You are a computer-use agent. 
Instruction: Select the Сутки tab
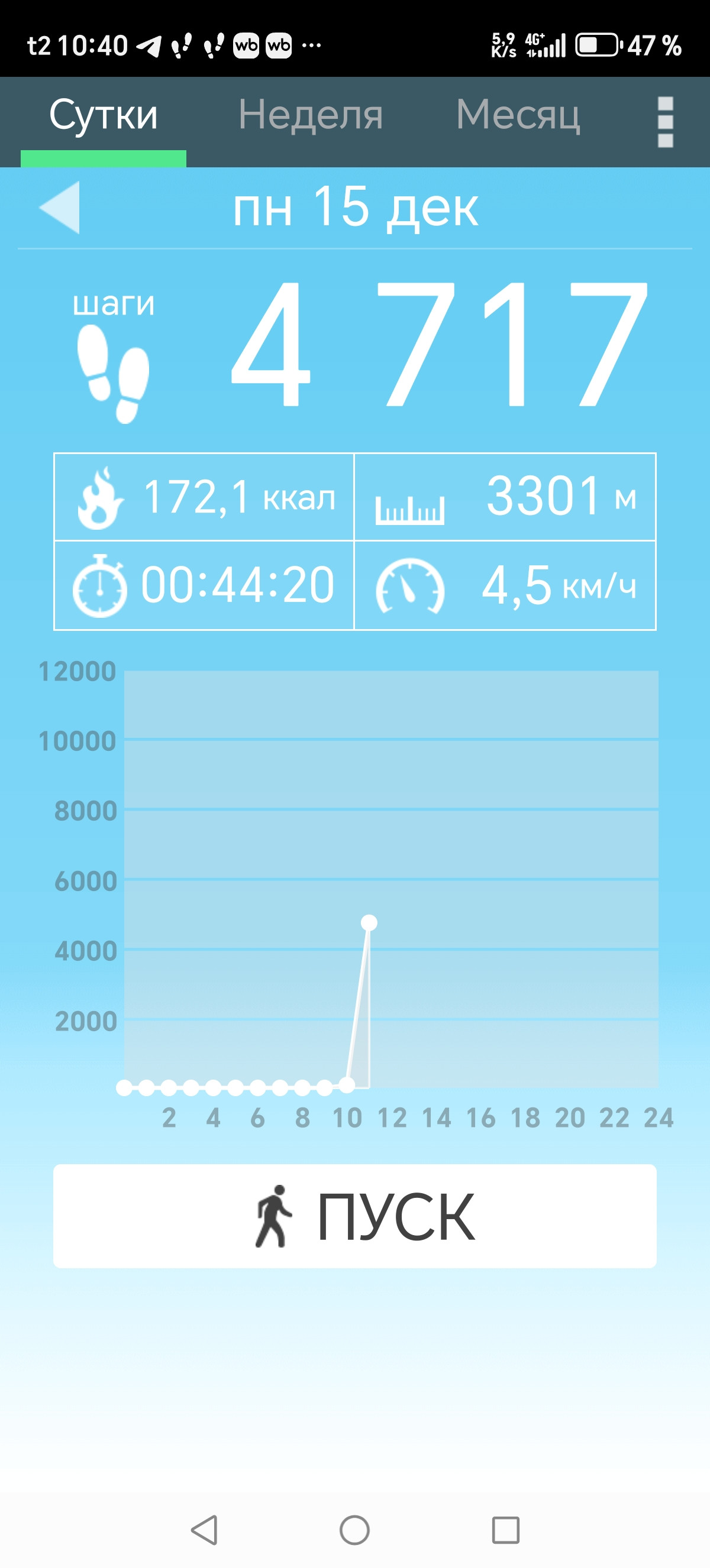104,116
